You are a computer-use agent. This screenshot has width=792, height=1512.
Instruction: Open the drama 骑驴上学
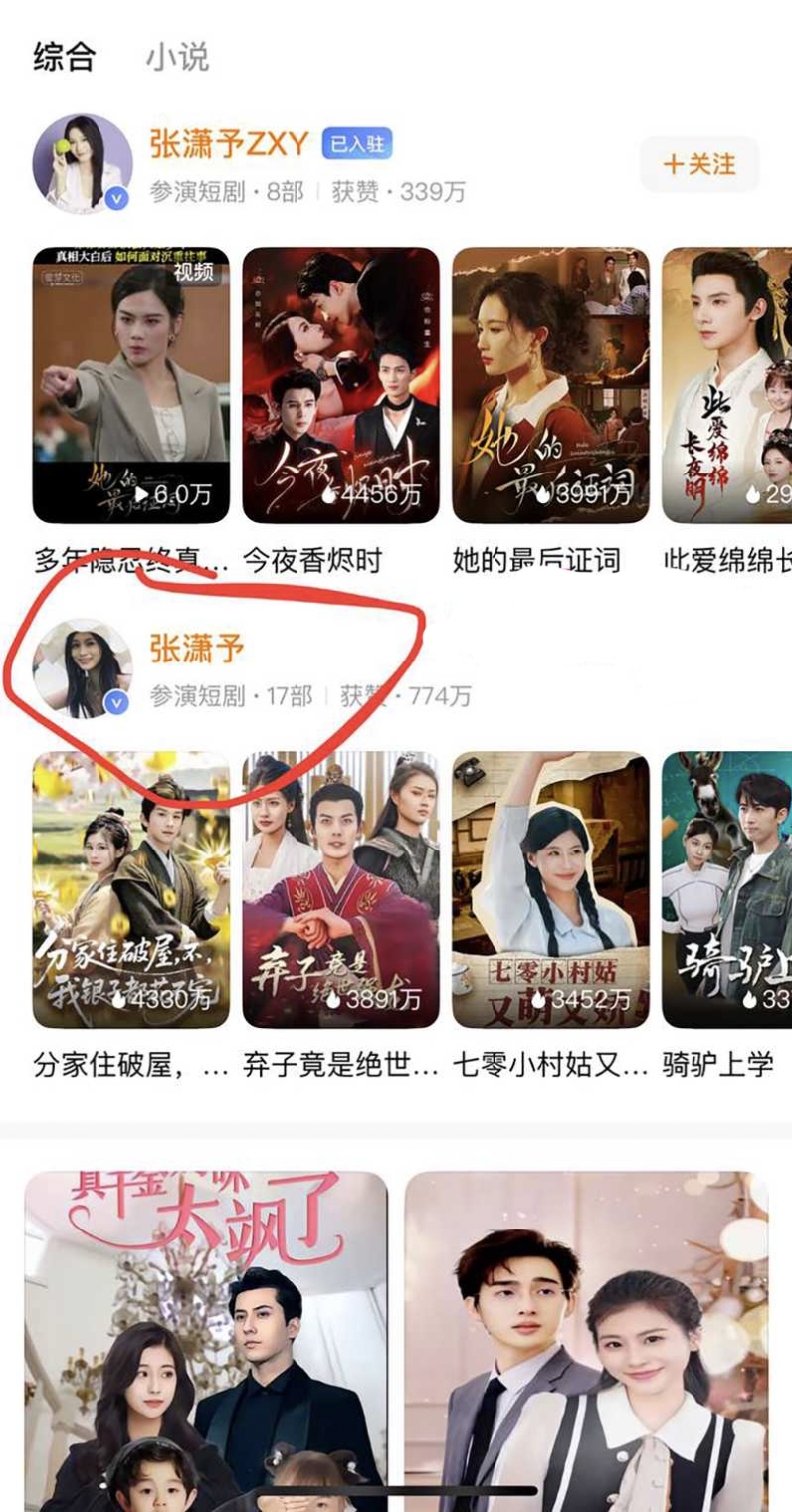tap(727, 889)
